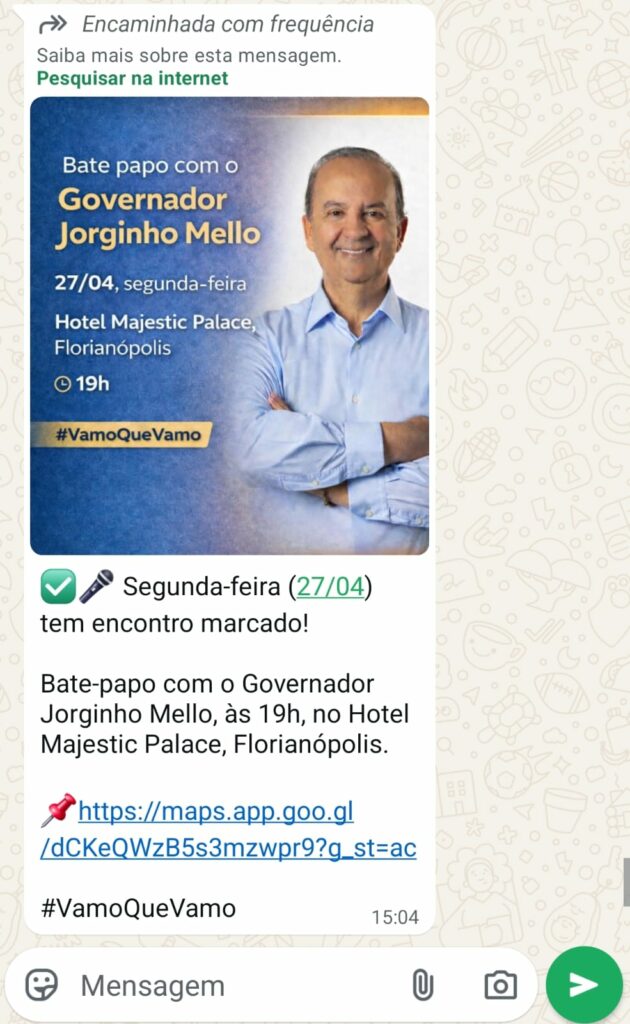Open the 27/04 date link in message

(329, 586)
